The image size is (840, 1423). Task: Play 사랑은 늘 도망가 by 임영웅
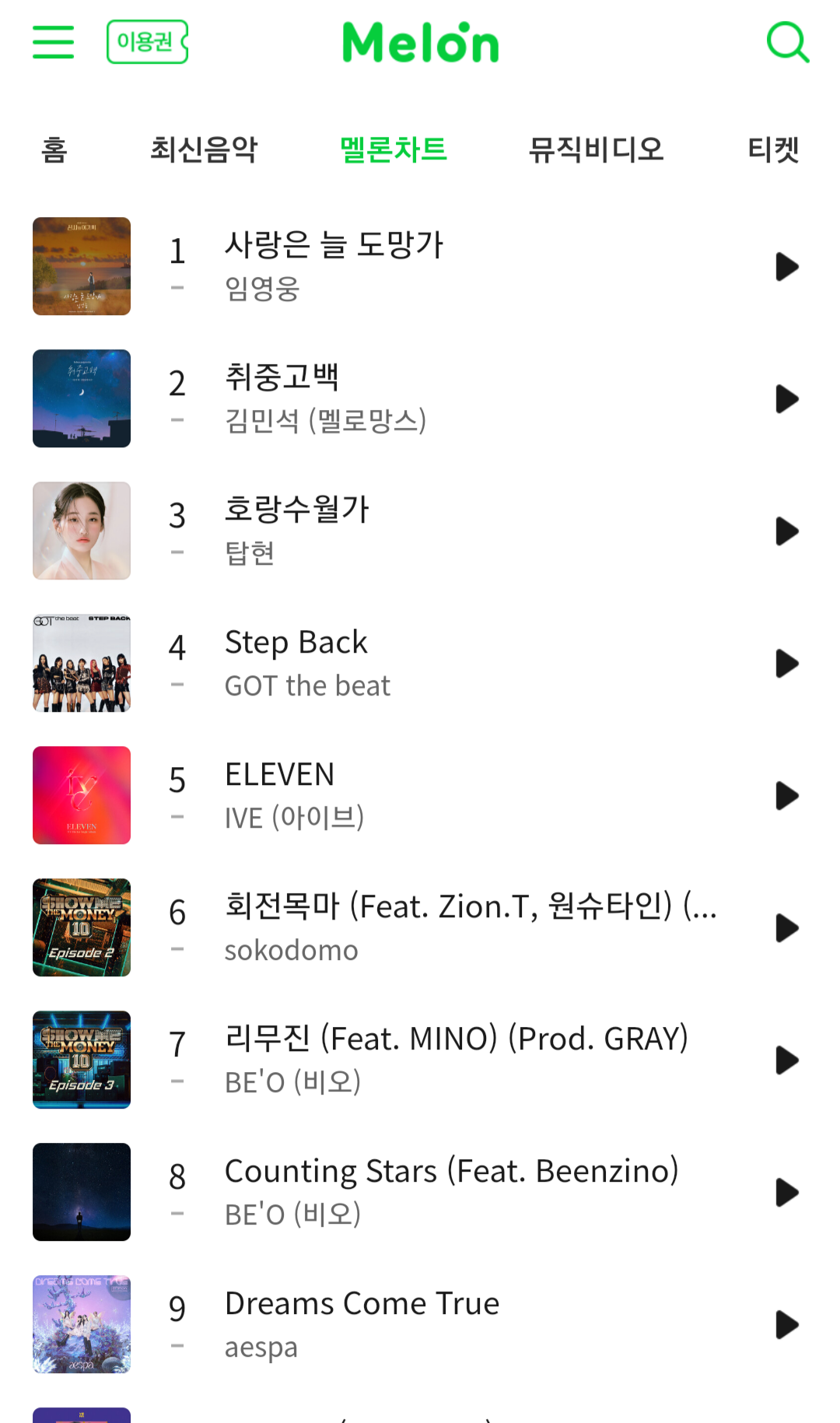tap(787, 267)
